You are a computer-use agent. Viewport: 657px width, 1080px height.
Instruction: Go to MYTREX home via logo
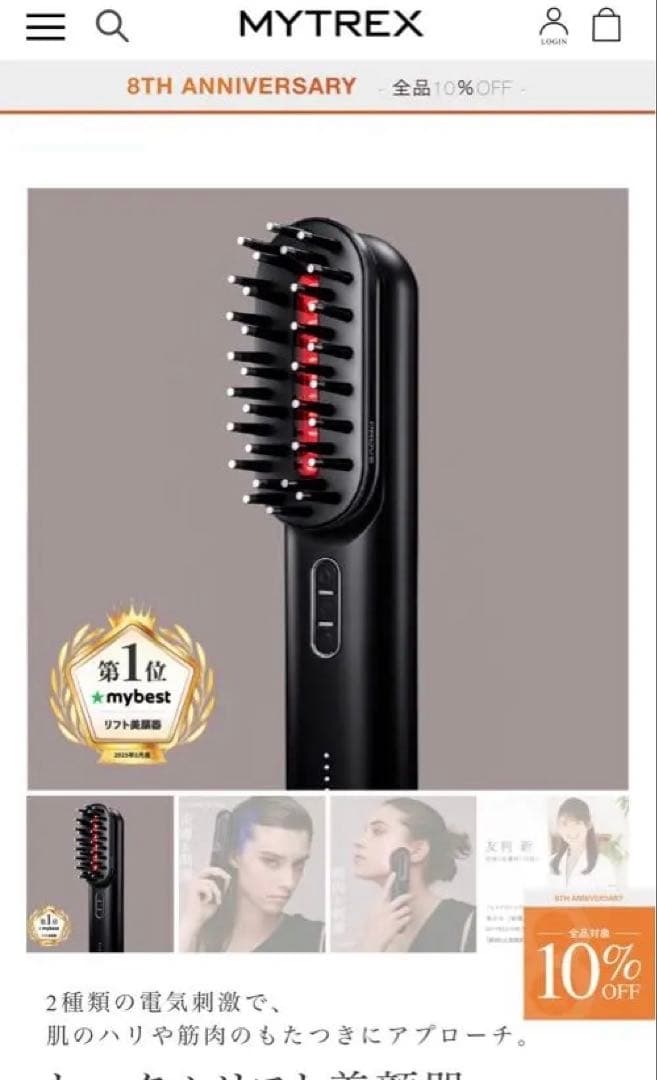pyautogui.click(x=331, y=24)
